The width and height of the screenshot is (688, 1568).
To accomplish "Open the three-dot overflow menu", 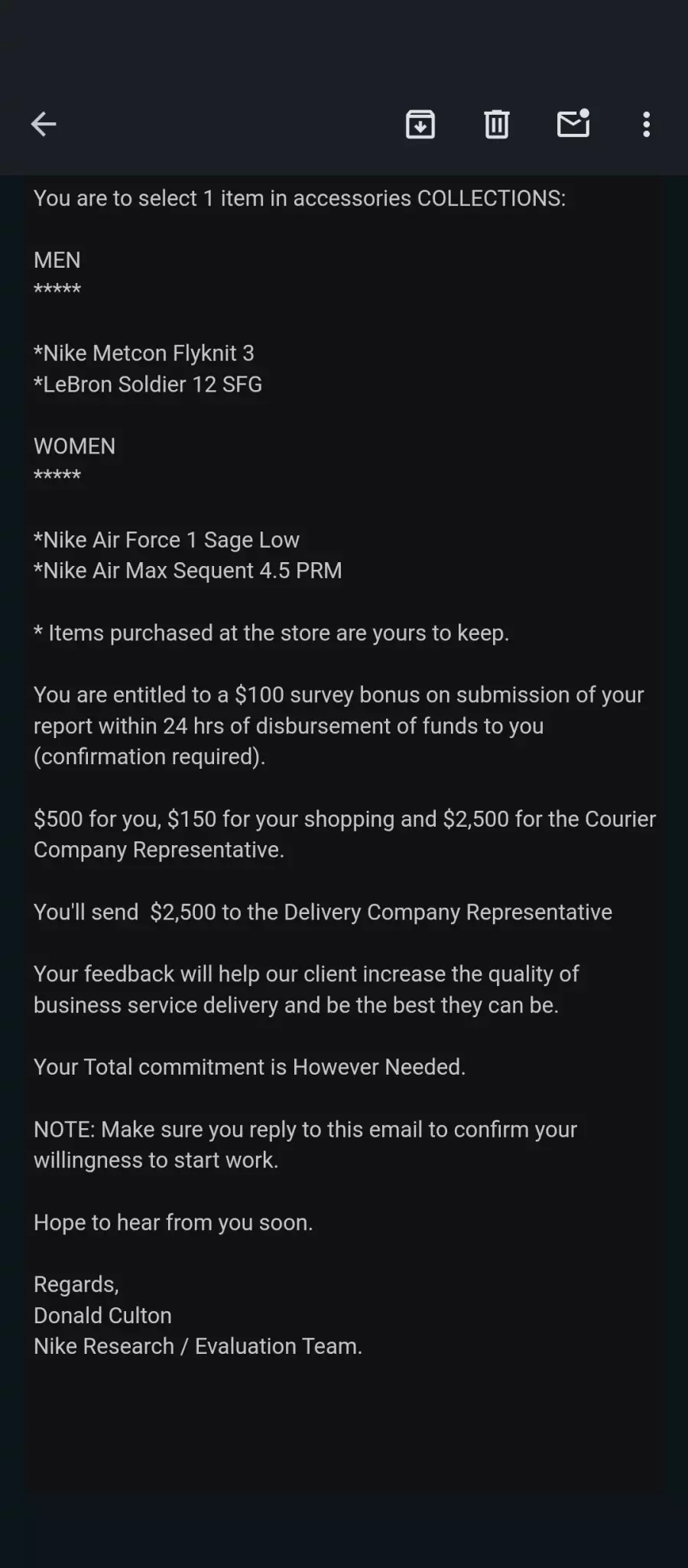I will (647, 124).
